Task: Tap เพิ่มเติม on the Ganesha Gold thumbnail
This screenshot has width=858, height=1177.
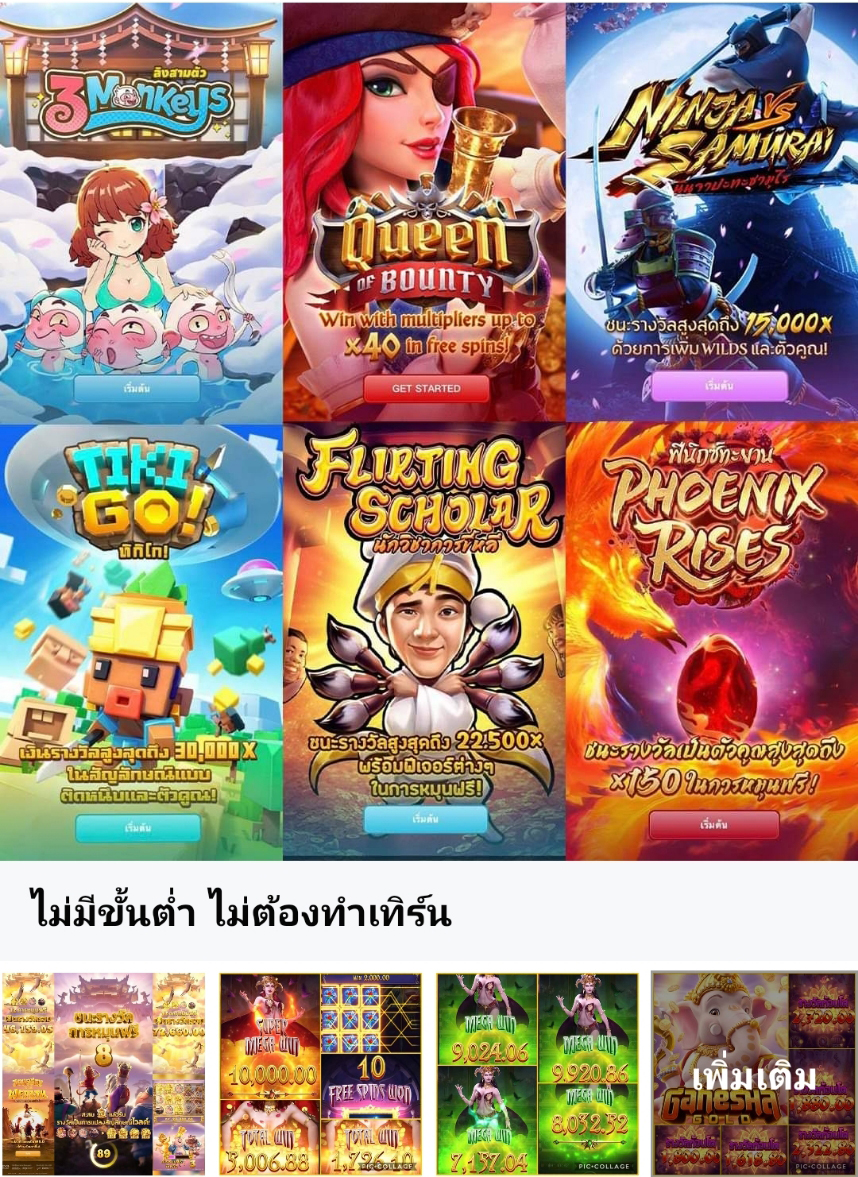Action: [754, 1075]
